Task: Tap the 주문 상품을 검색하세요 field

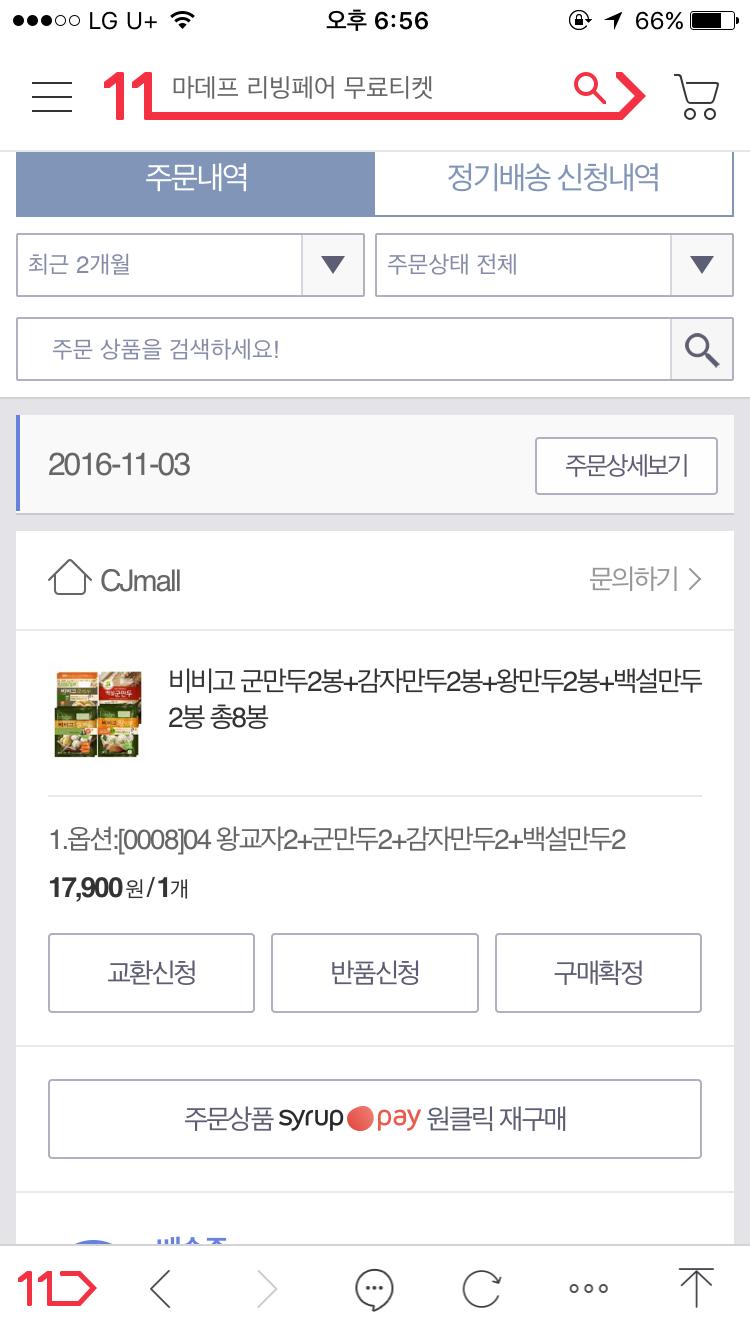Action: [343, 349]
